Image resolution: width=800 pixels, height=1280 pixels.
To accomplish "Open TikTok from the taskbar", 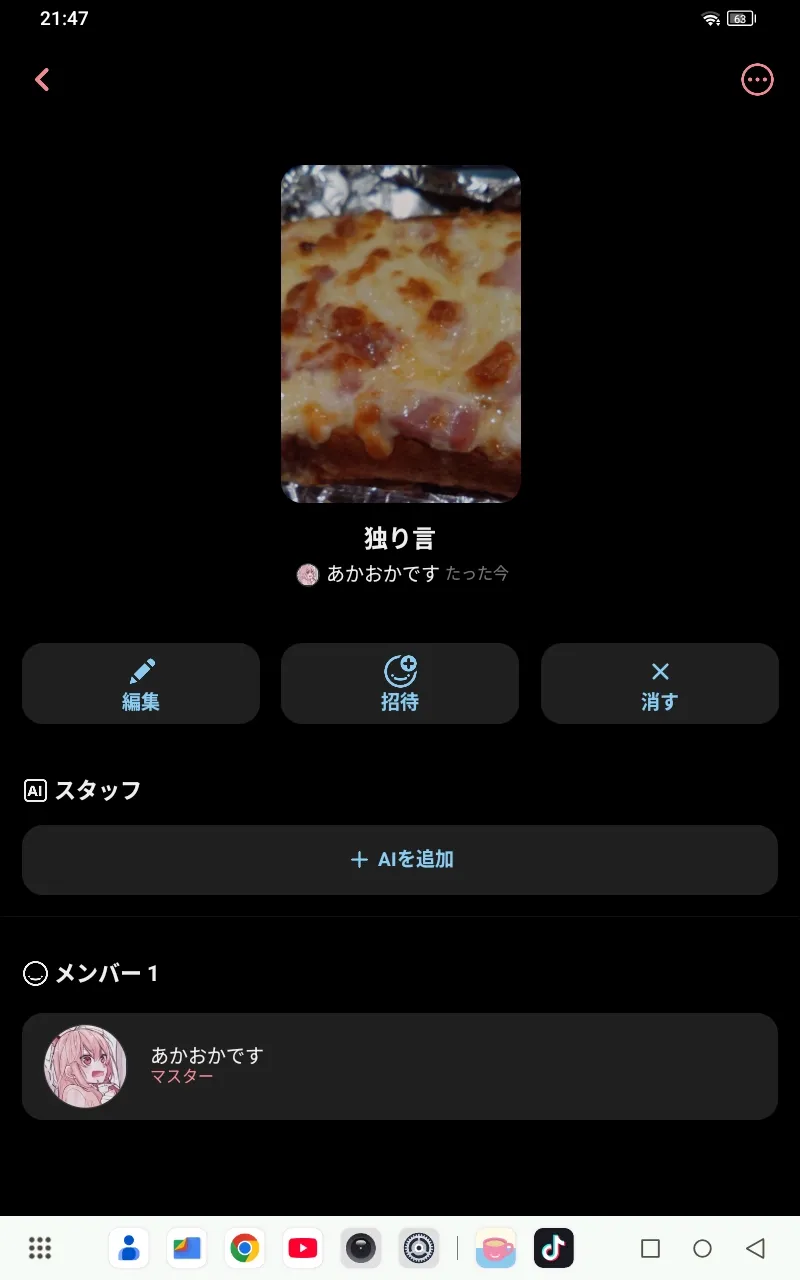I will 554,1248.
